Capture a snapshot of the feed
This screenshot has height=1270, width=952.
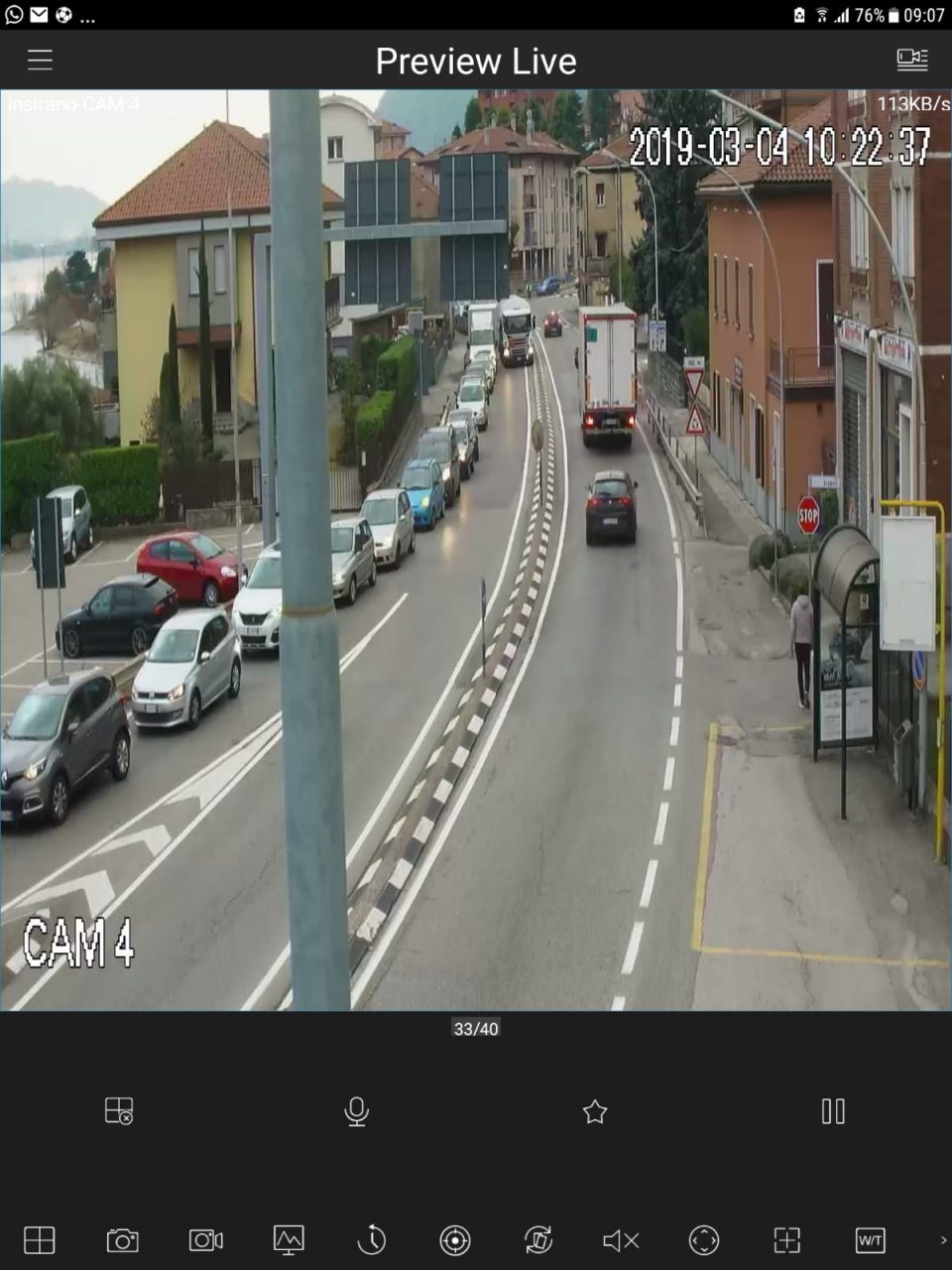123,1240
